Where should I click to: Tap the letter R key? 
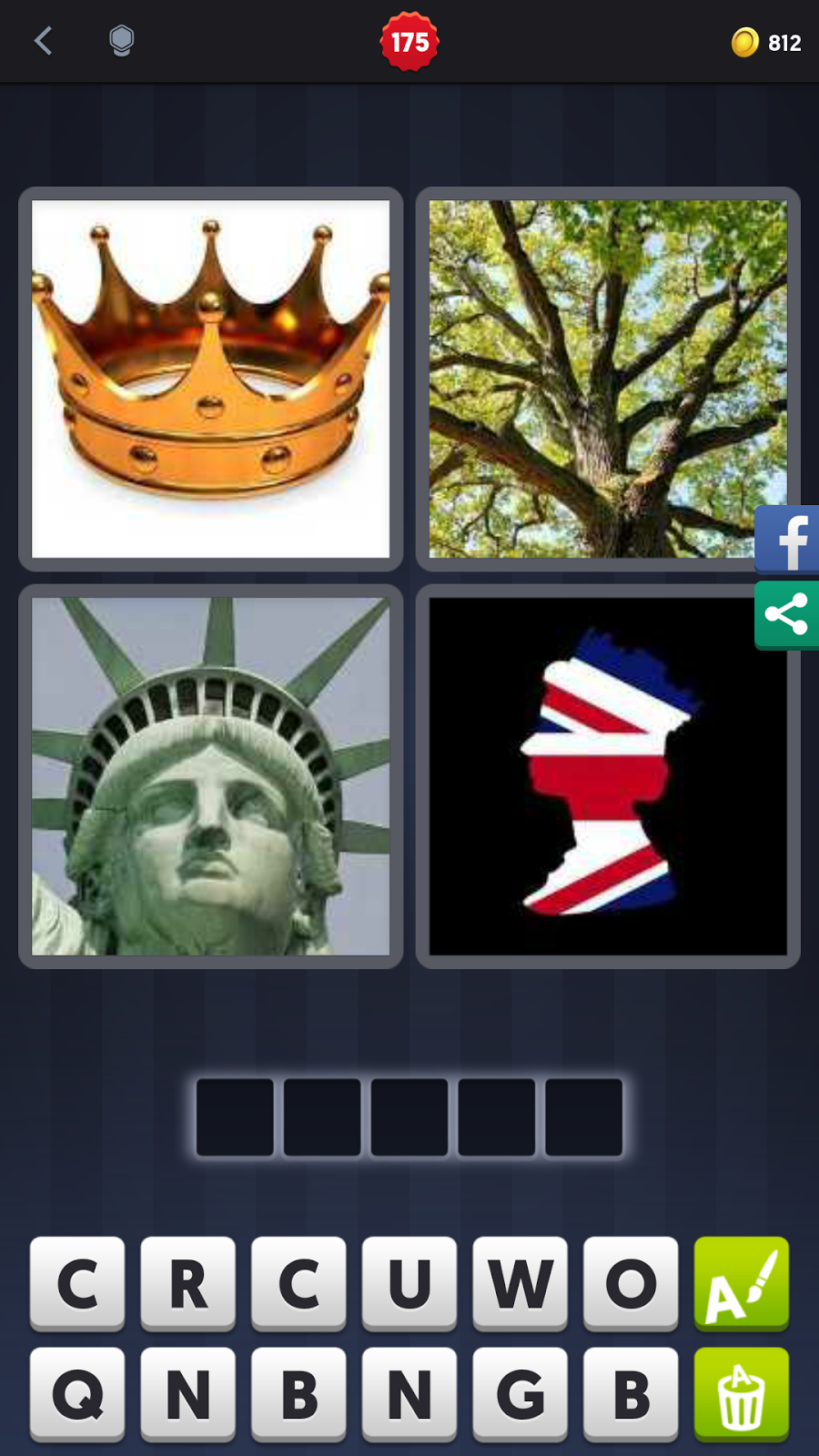point(187,1284)
